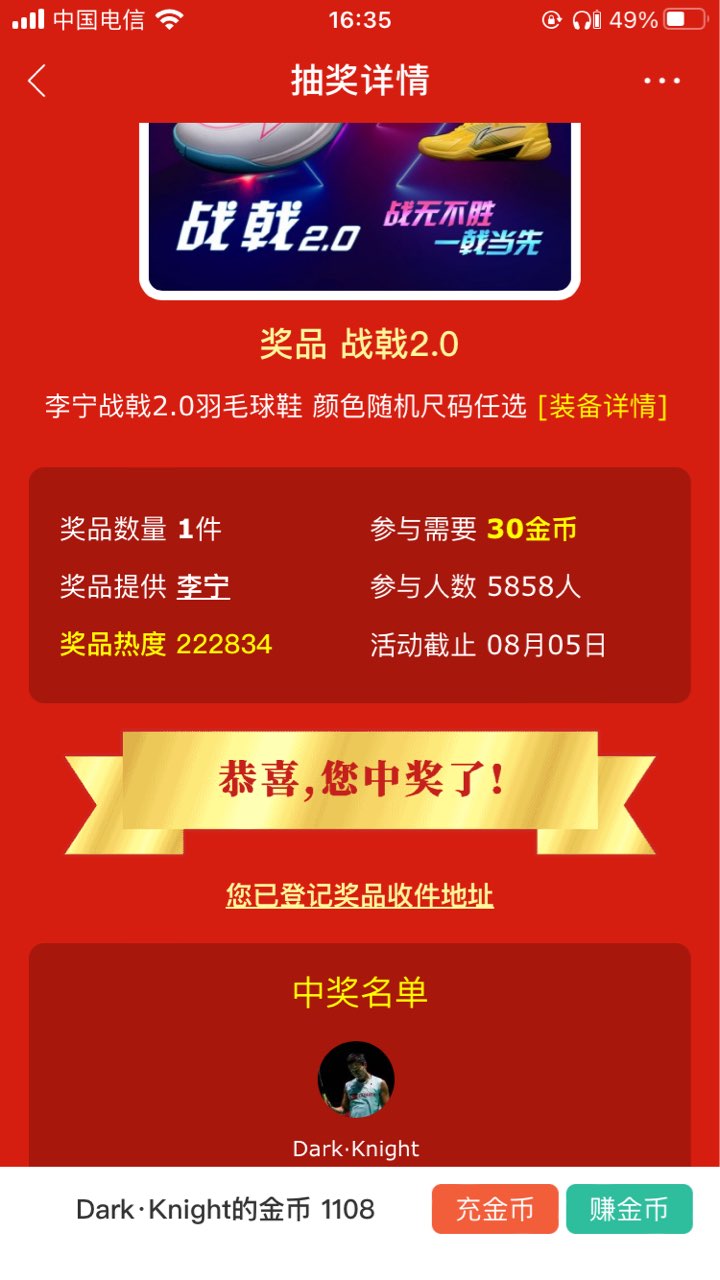This screenshot has height=1280, width=720.
Task: Tap 赚金币 to earn coins
Action: pos(629,1209)
